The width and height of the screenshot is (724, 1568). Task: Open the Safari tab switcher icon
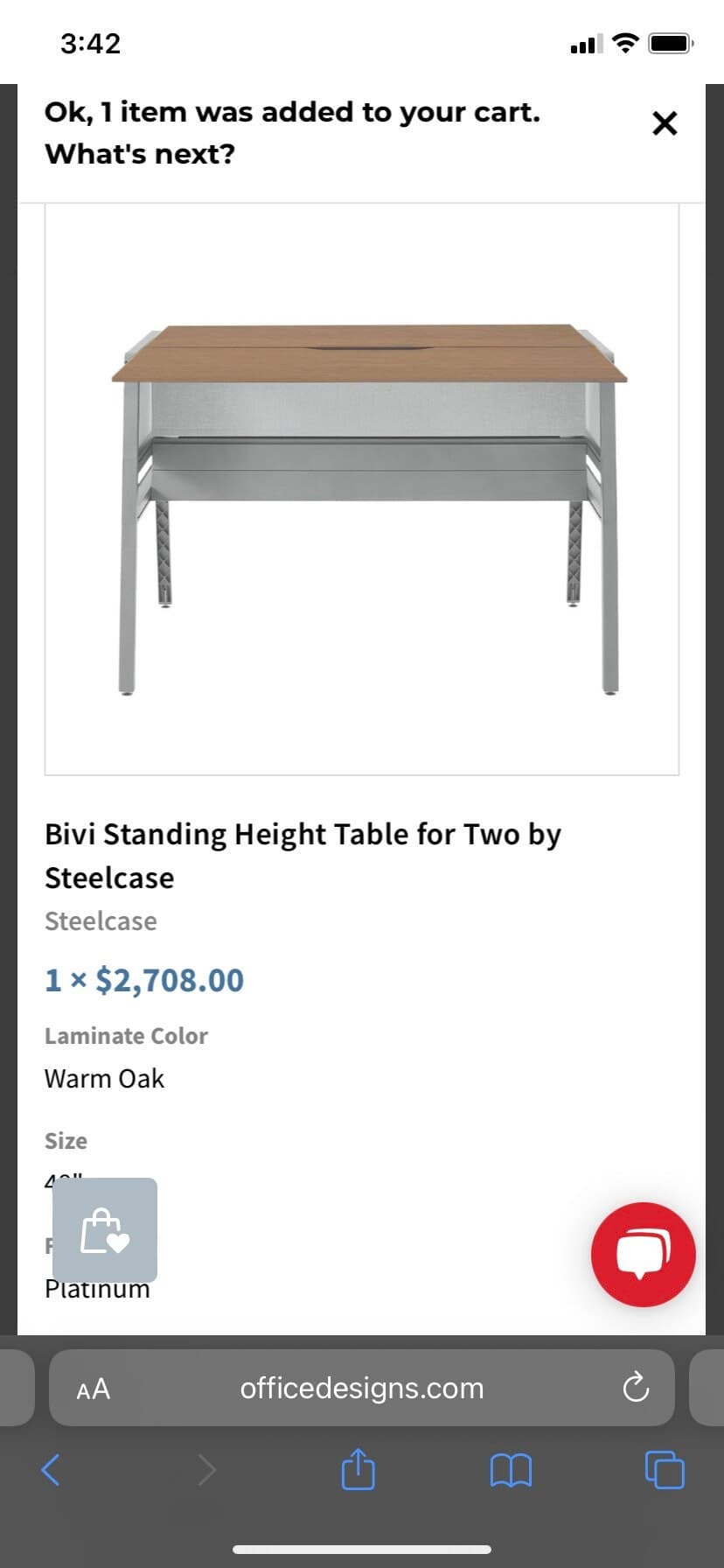[663, 1471]
